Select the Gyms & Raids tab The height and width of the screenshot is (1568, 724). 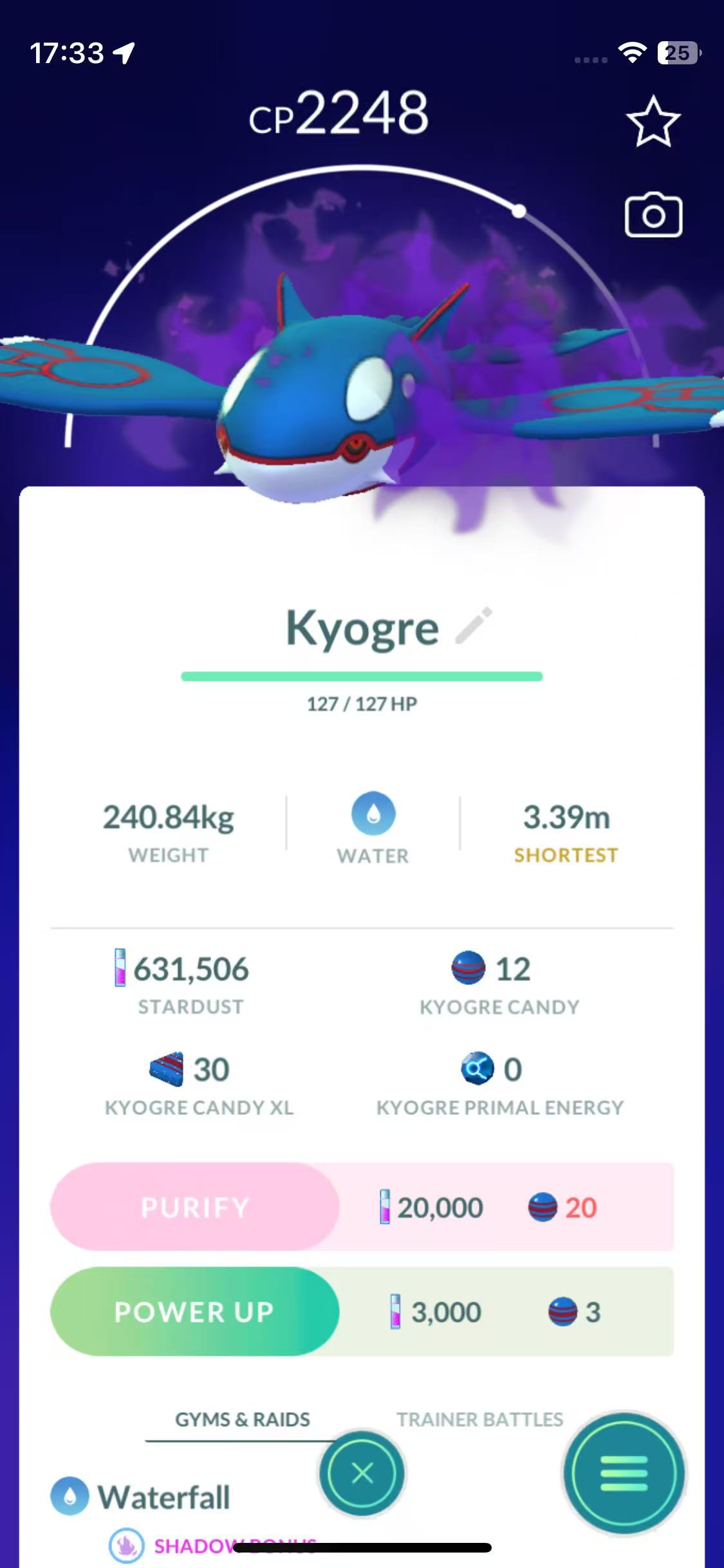coord(242,1419)
